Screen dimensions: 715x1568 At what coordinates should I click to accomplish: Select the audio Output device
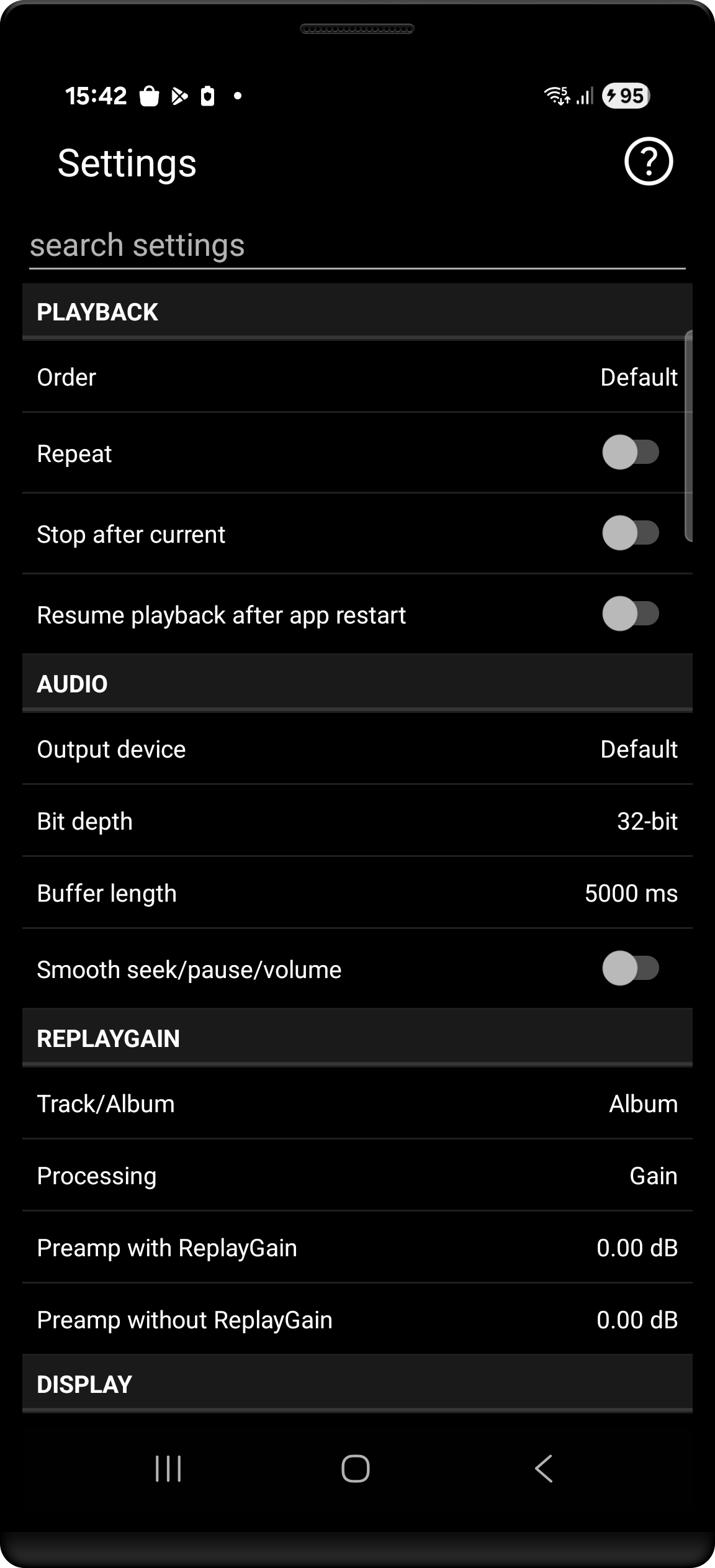(357, 750)
